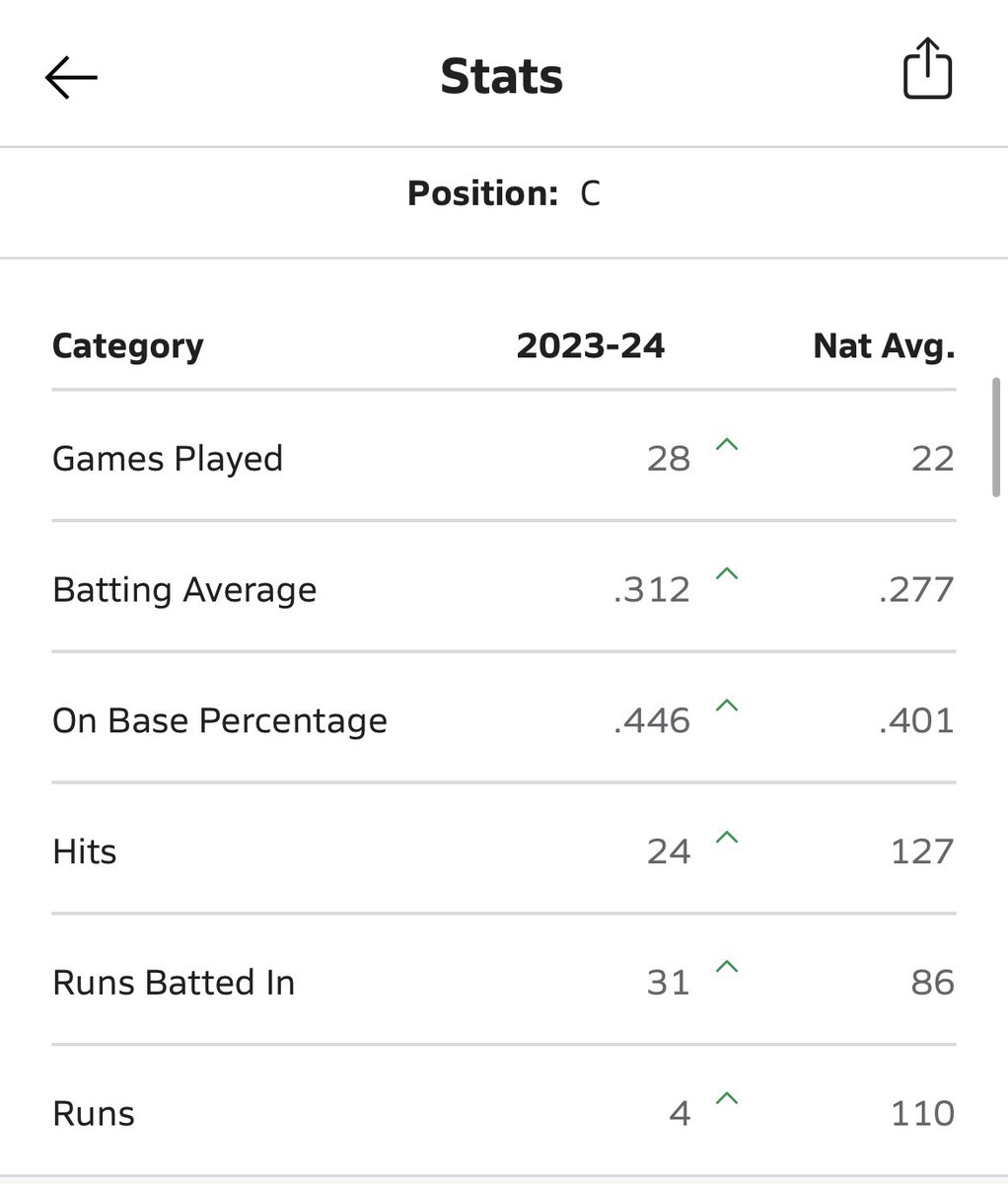Go back using the arrow icon
Image resolution: width=1008 pixels, height=1184 pixels.
point(71,77)
